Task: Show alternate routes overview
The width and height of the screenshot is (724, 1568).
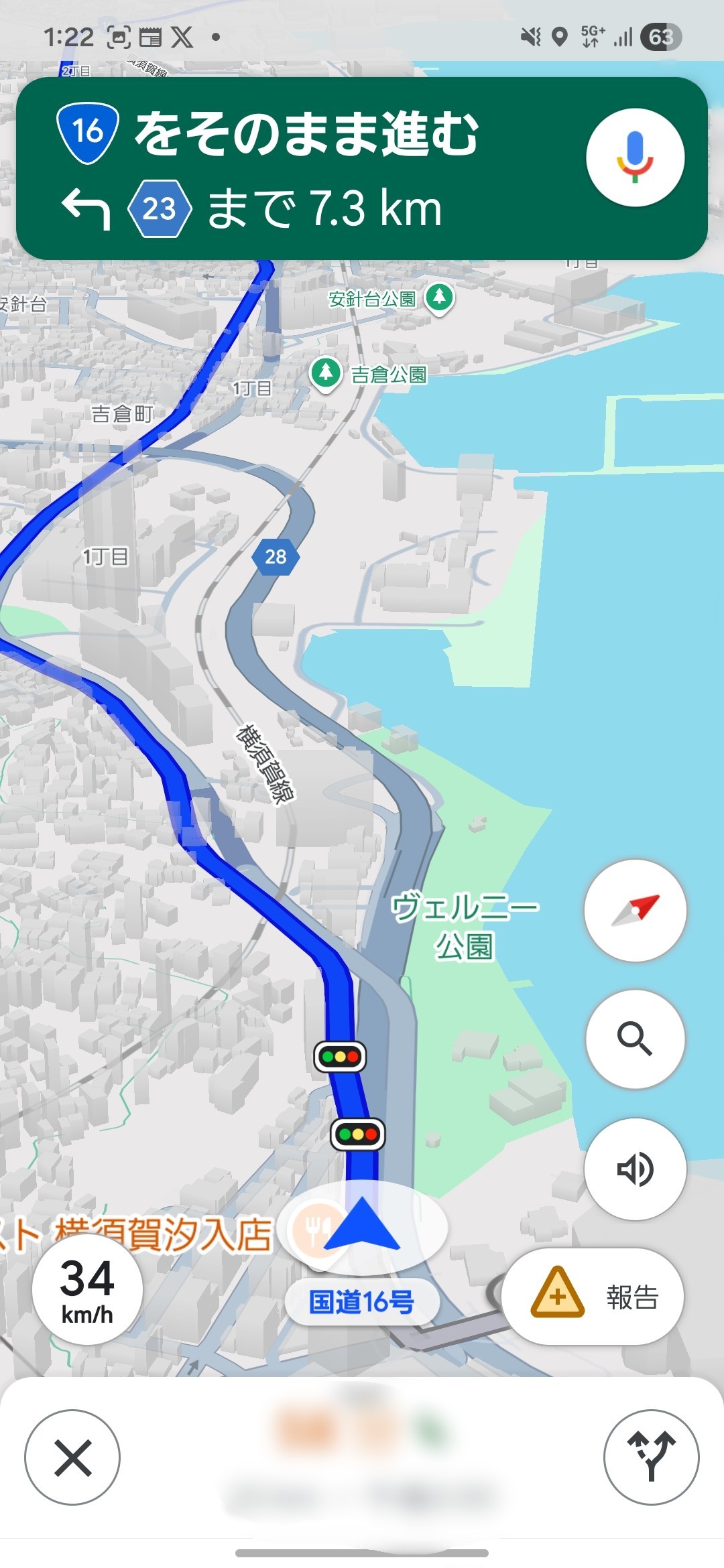Action: 651,1457
